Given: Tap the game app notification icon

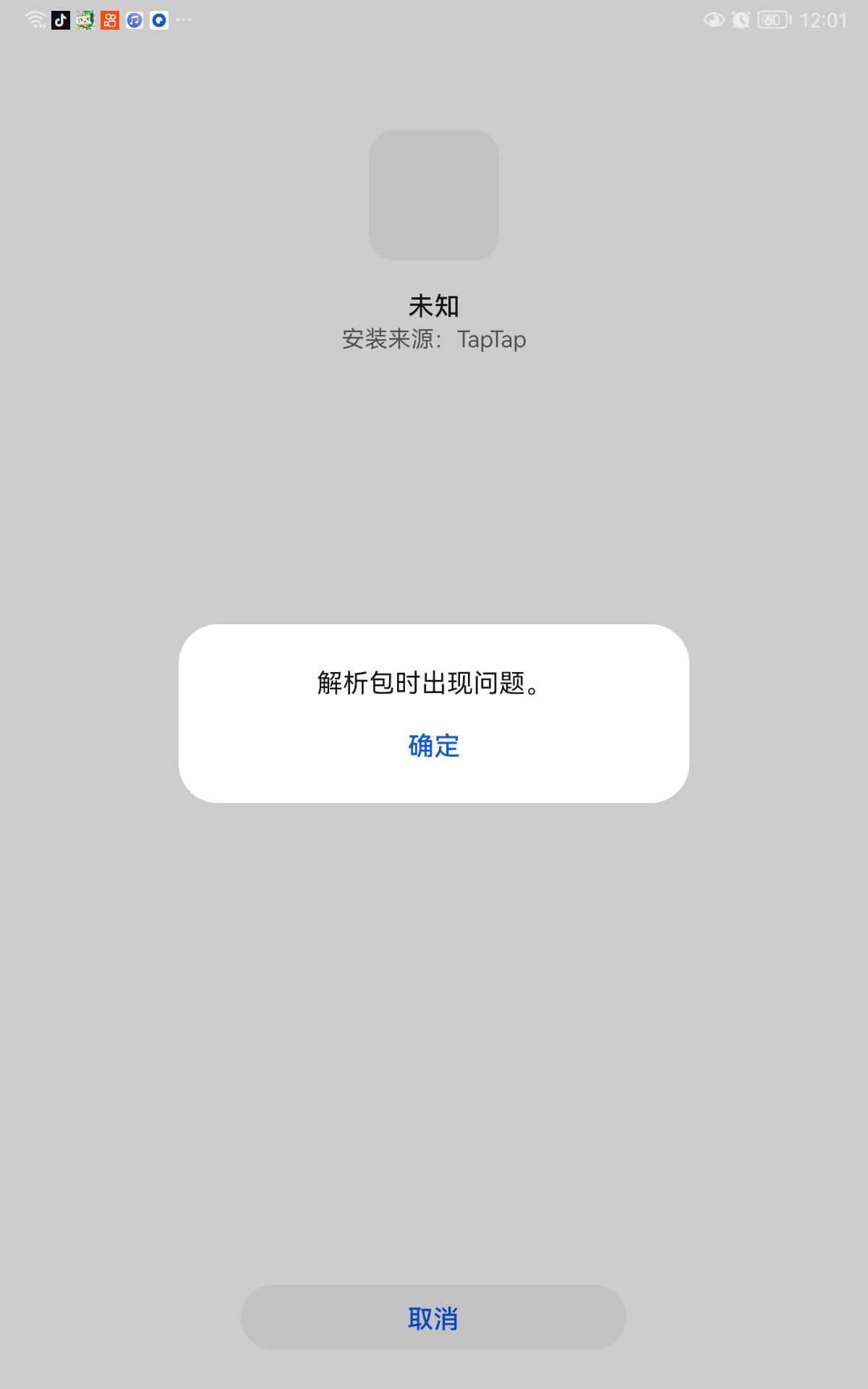Looking at the screenshot, I should pos(84,20).
